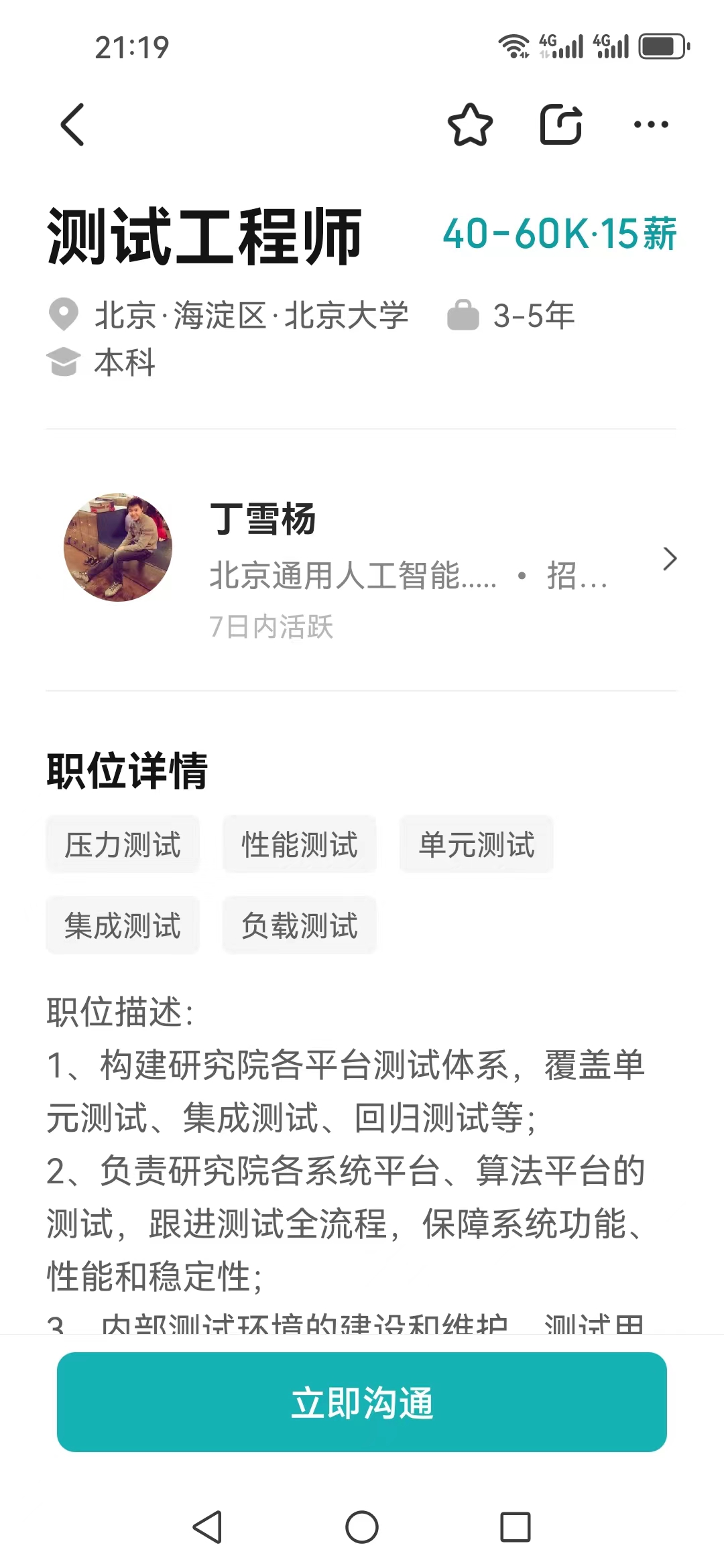Share this job posting

coord(561,125)
